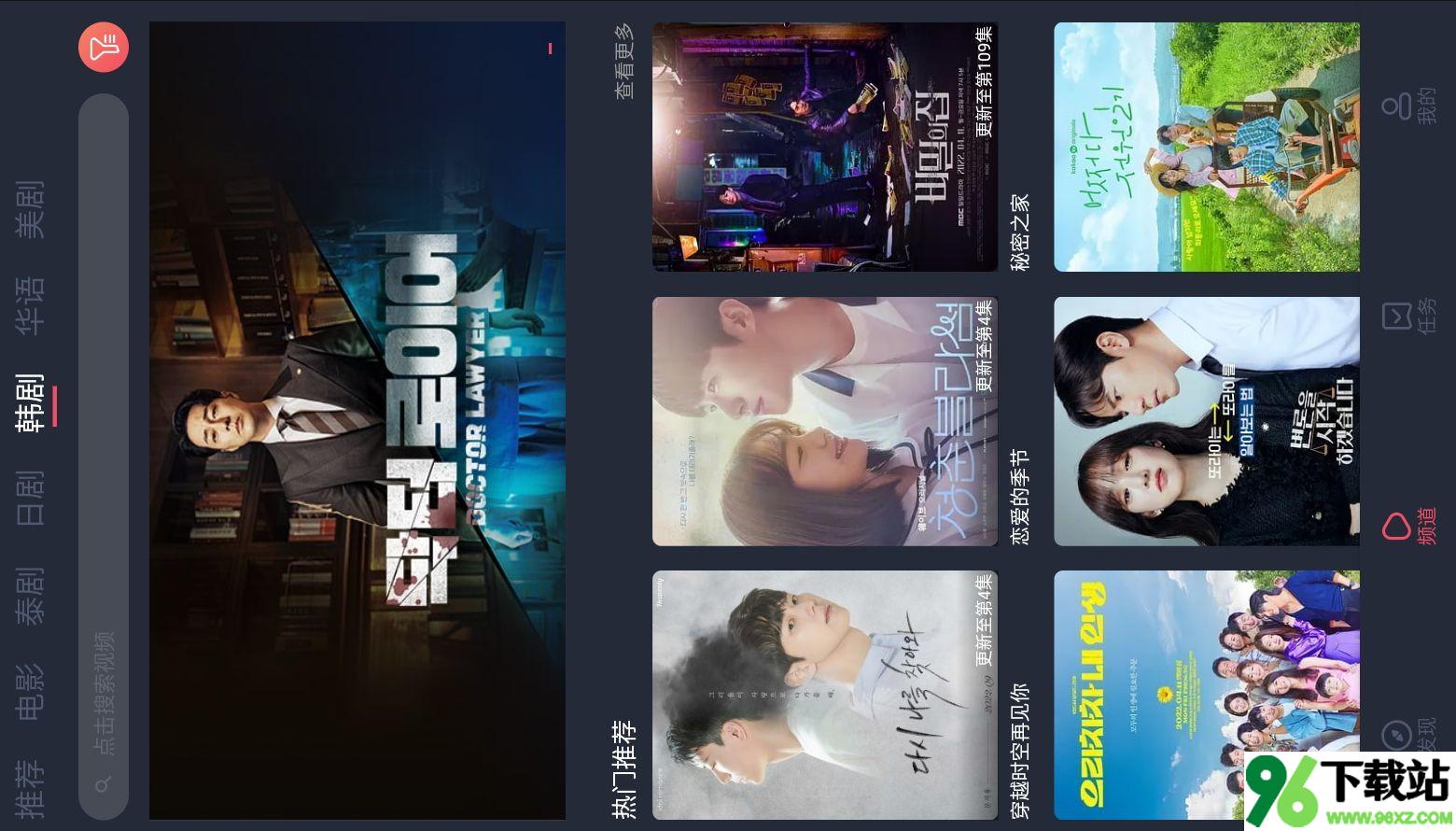Viewport: 1456px width, 831px height.
Task: Switch to the 日剧 tab
Action: click(x=30, y=499)
